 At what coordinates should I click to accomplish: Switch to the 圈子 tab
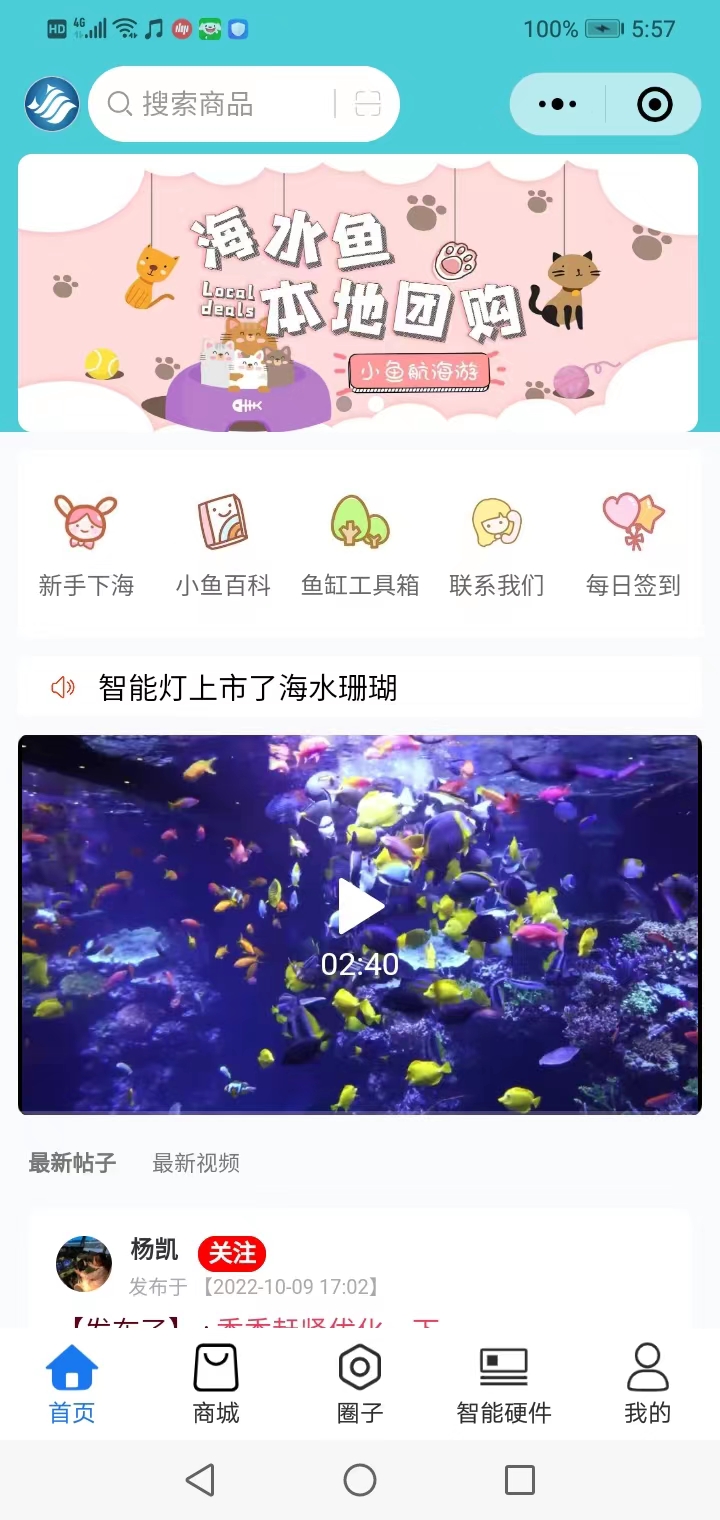tap(360, 1384)
